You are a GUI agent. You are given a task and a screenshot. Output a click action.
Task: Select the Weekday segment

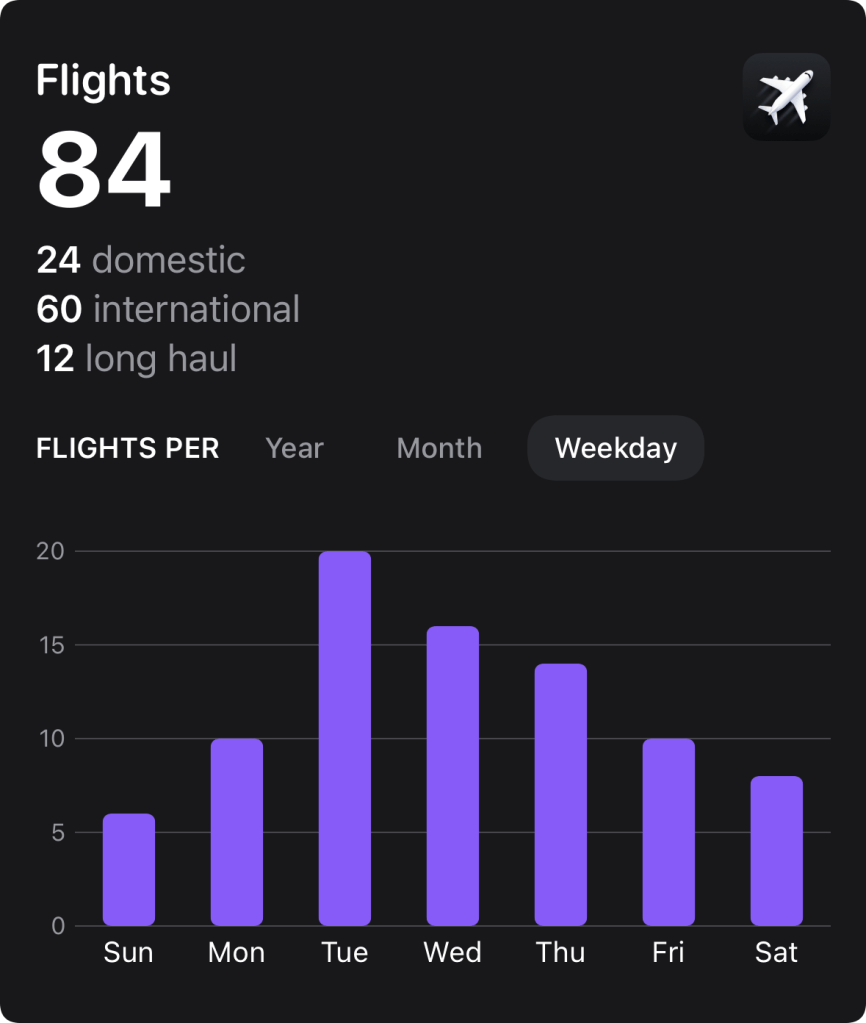615,448
